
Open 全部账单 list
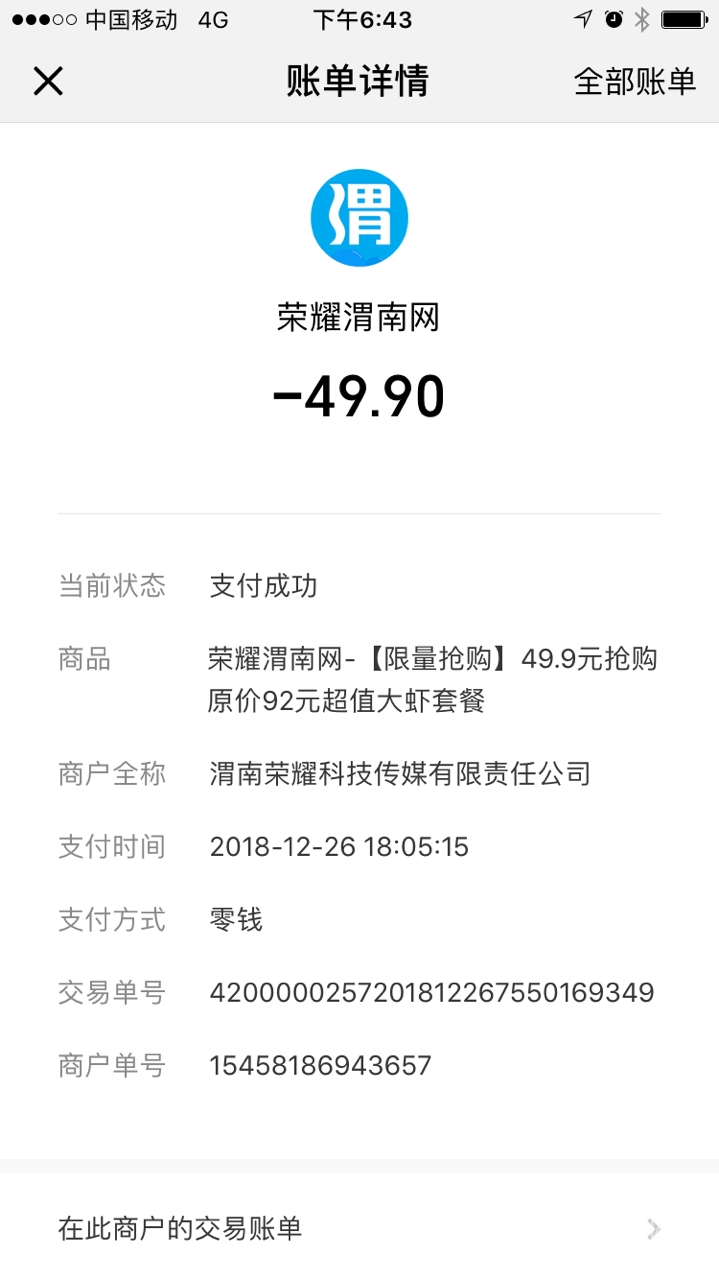pyautogui.click(x=634, y=82)
